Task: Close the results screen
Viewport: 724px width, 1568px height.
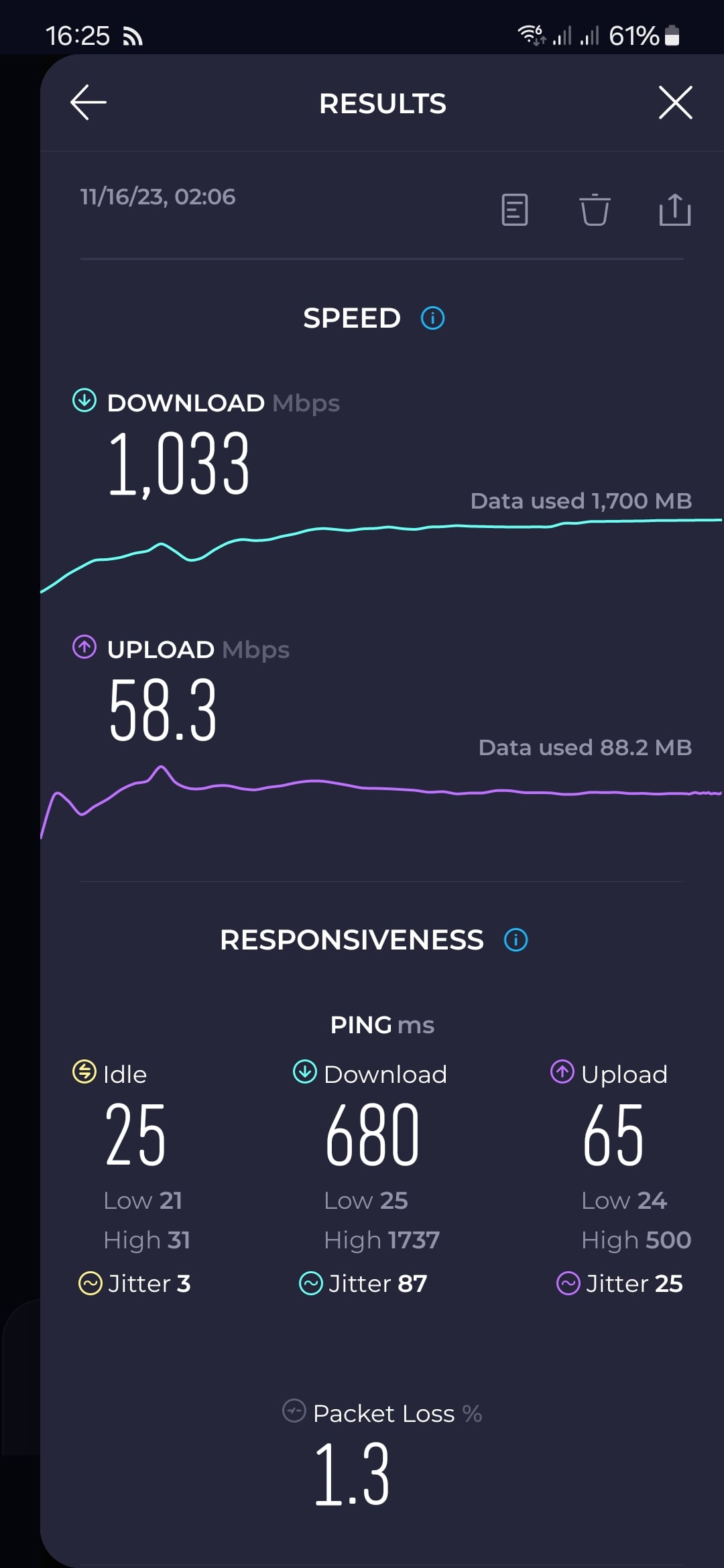Action: (x=675, y=103)
